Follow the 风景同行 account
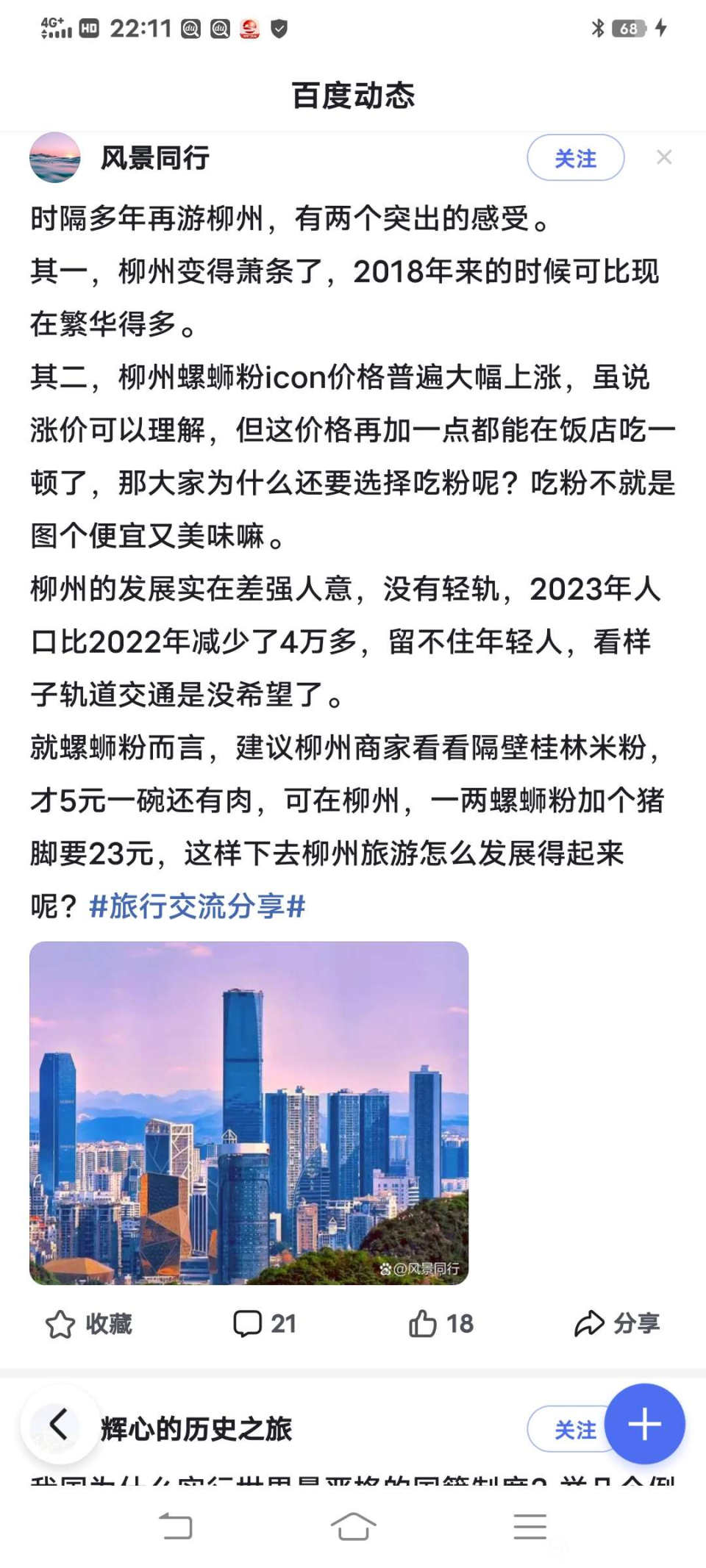 [575, 158]
